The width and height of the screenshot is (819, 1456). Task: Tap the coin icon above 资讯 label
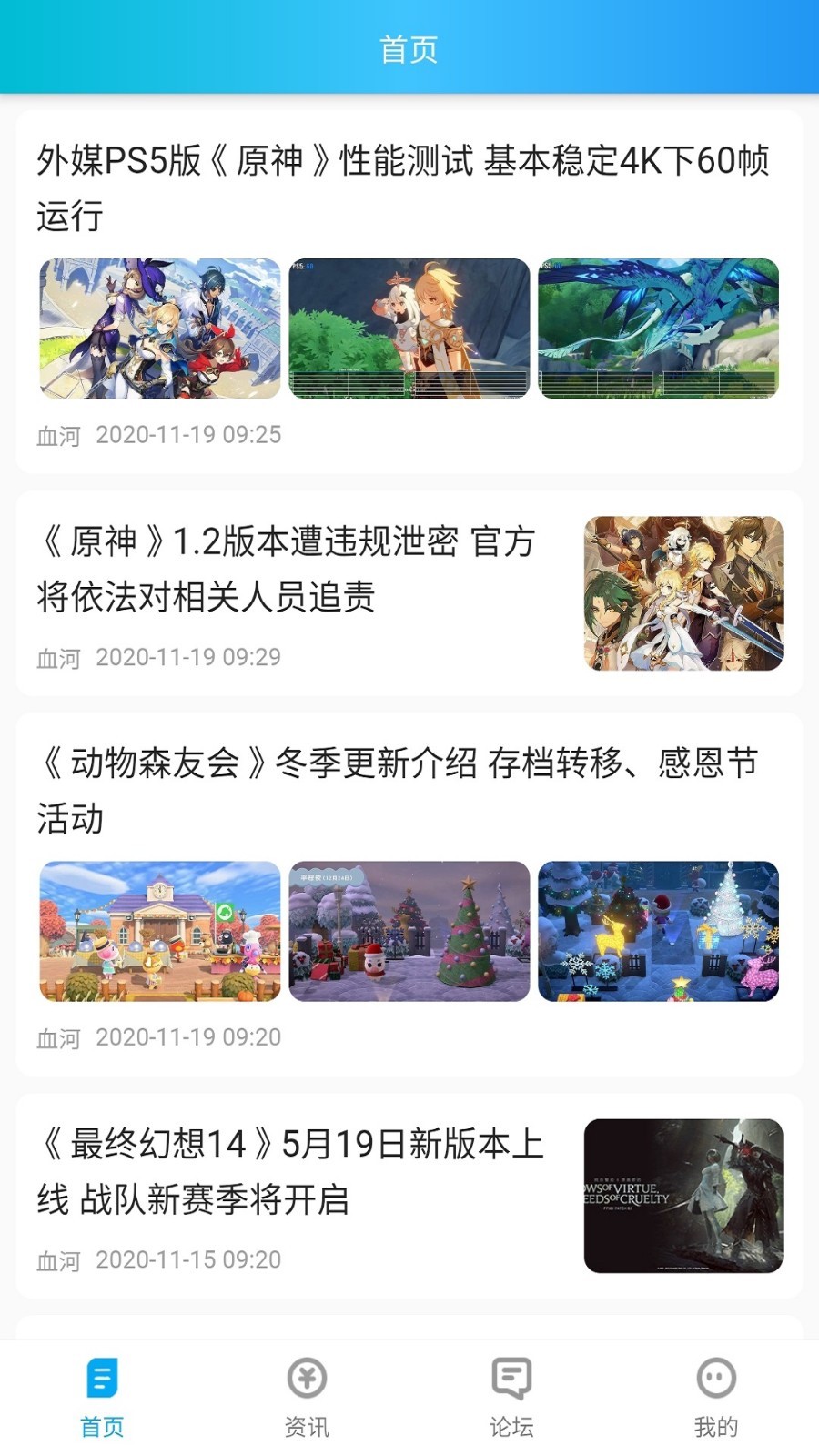pyautogui.click(x=308, y=1379)
